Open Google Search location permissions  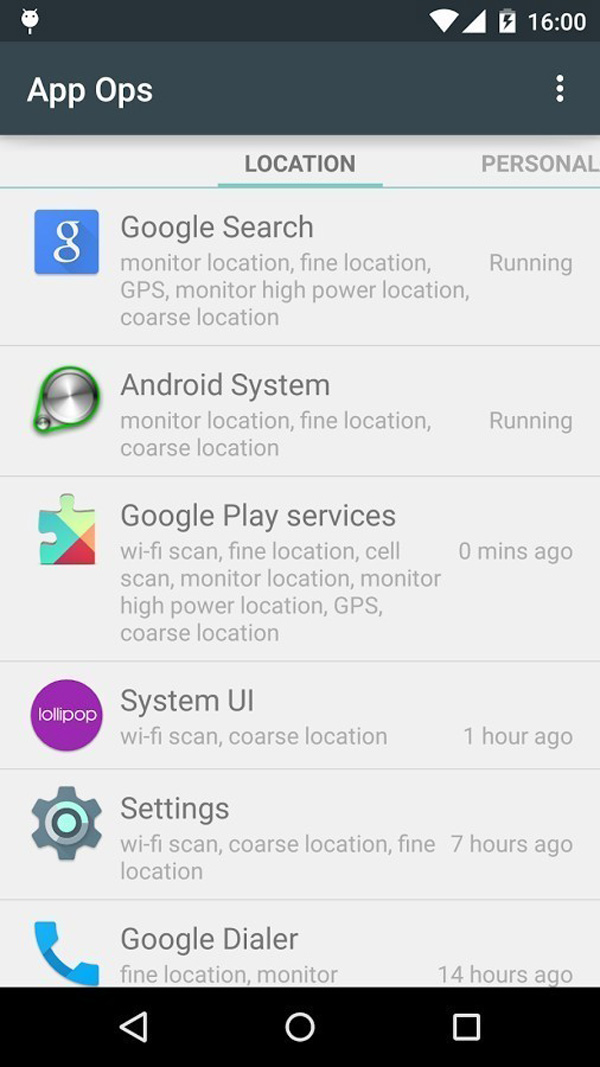click(300, 268)
